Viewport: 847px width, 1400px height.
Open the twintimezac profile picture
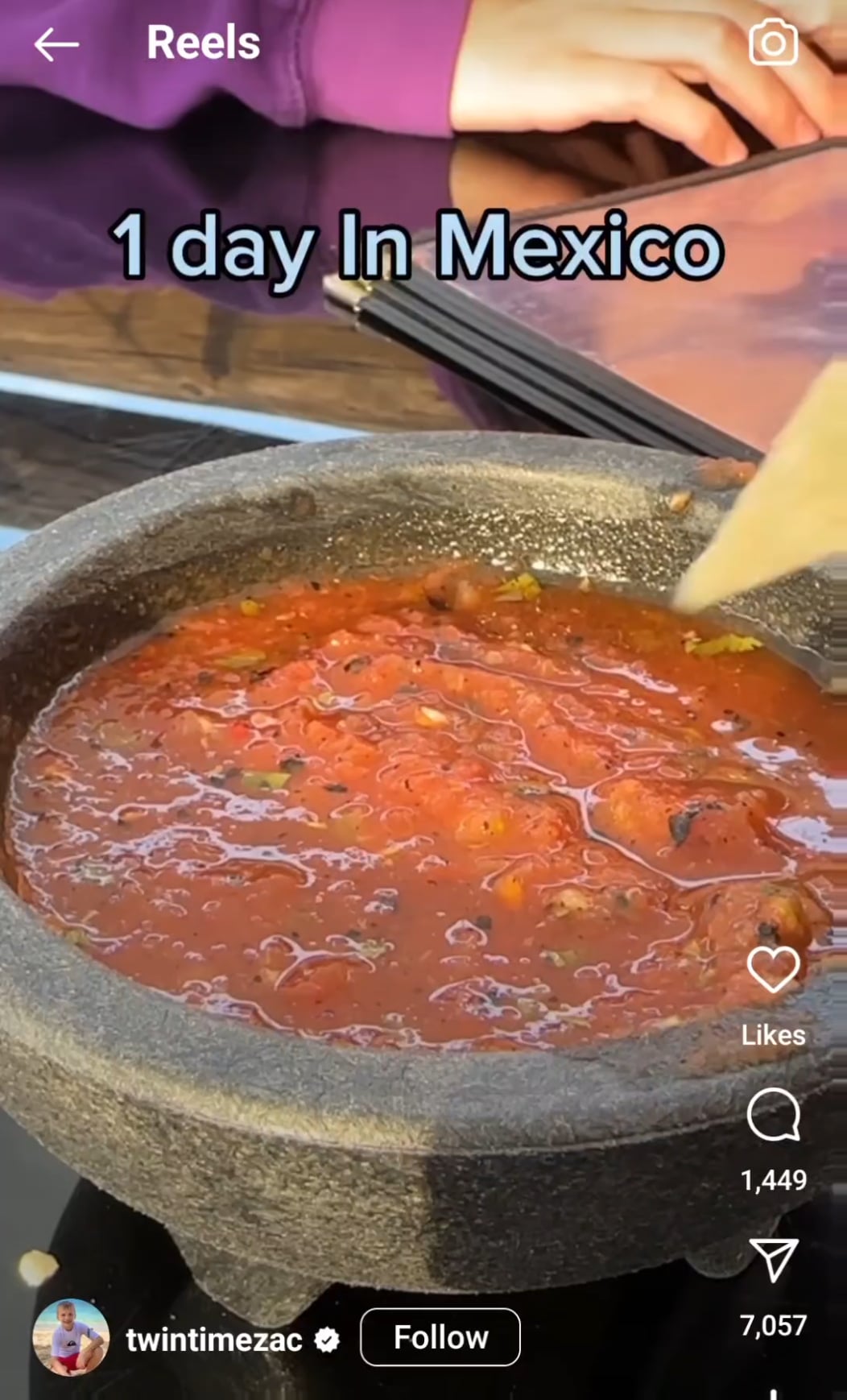point(71,1337)
